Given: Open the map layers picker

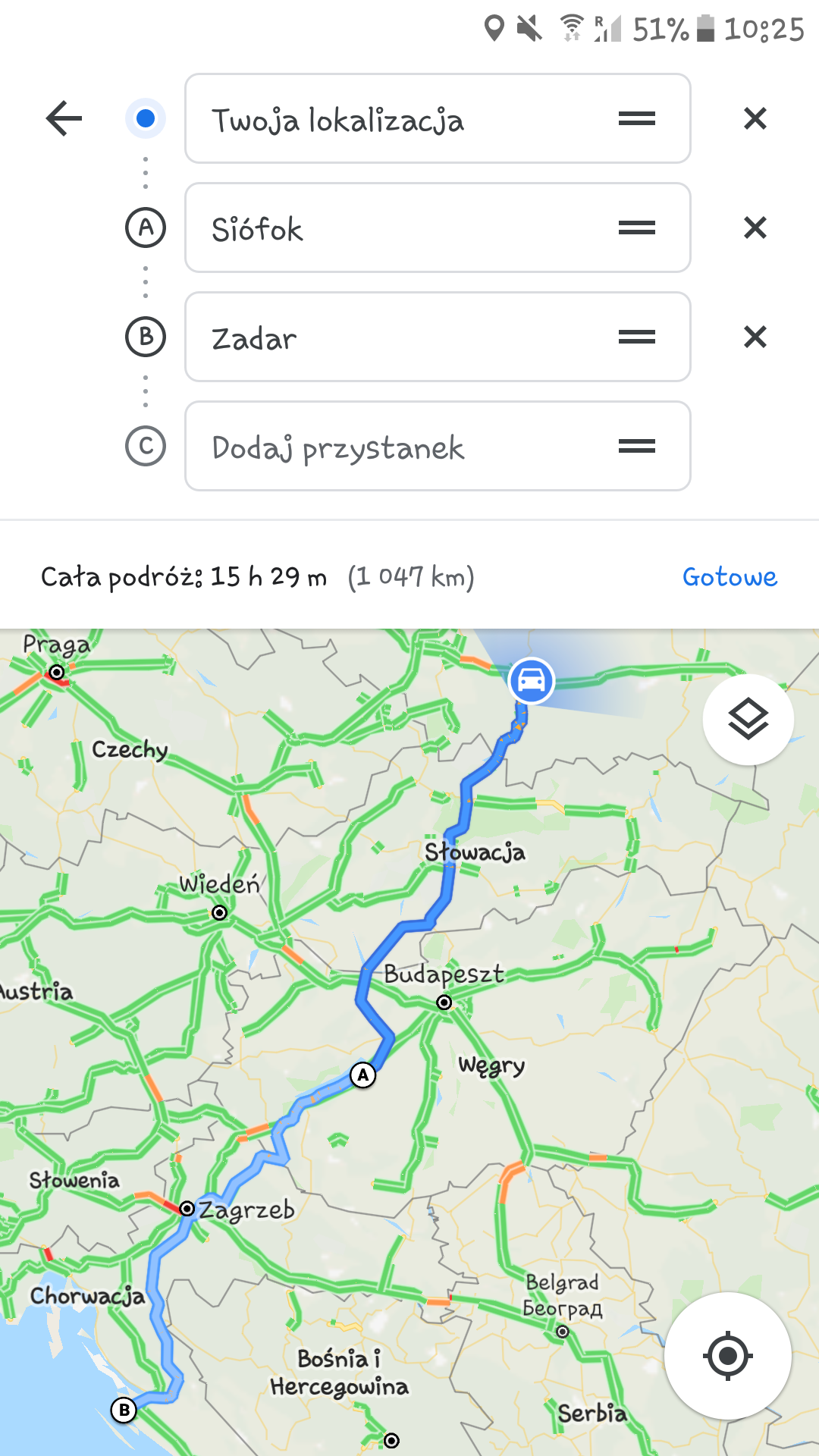Looking at the screenshot, I should pyautogui.click(x=747, y=719).
